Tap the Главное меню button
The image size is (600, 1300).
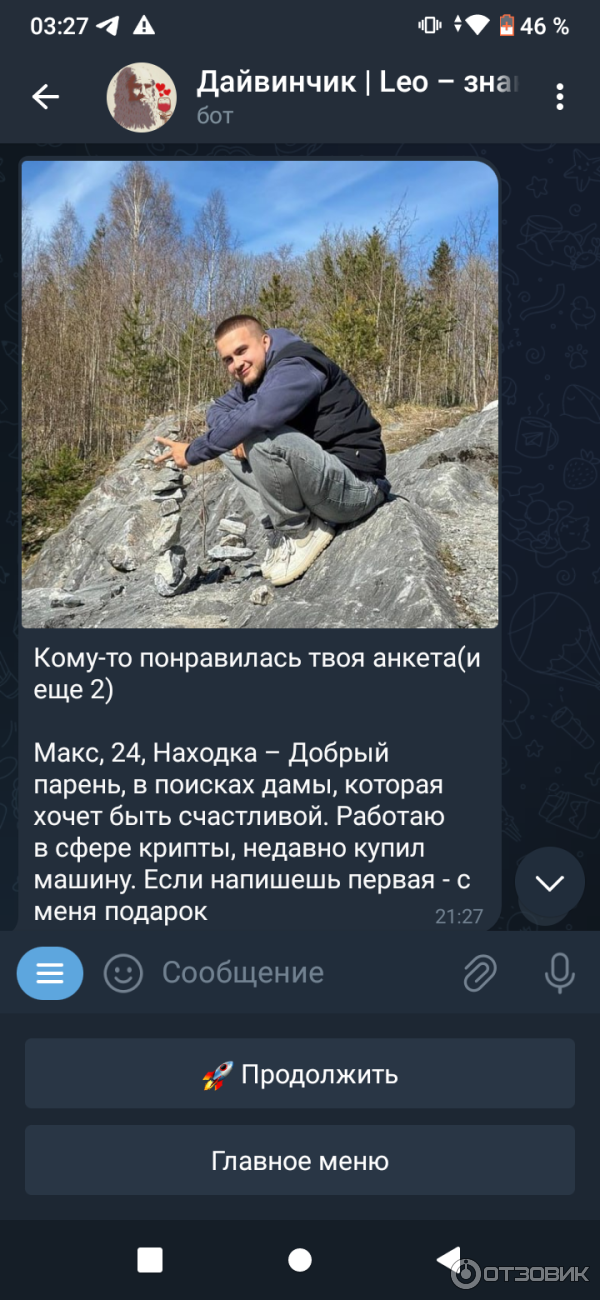point(300,1161)
